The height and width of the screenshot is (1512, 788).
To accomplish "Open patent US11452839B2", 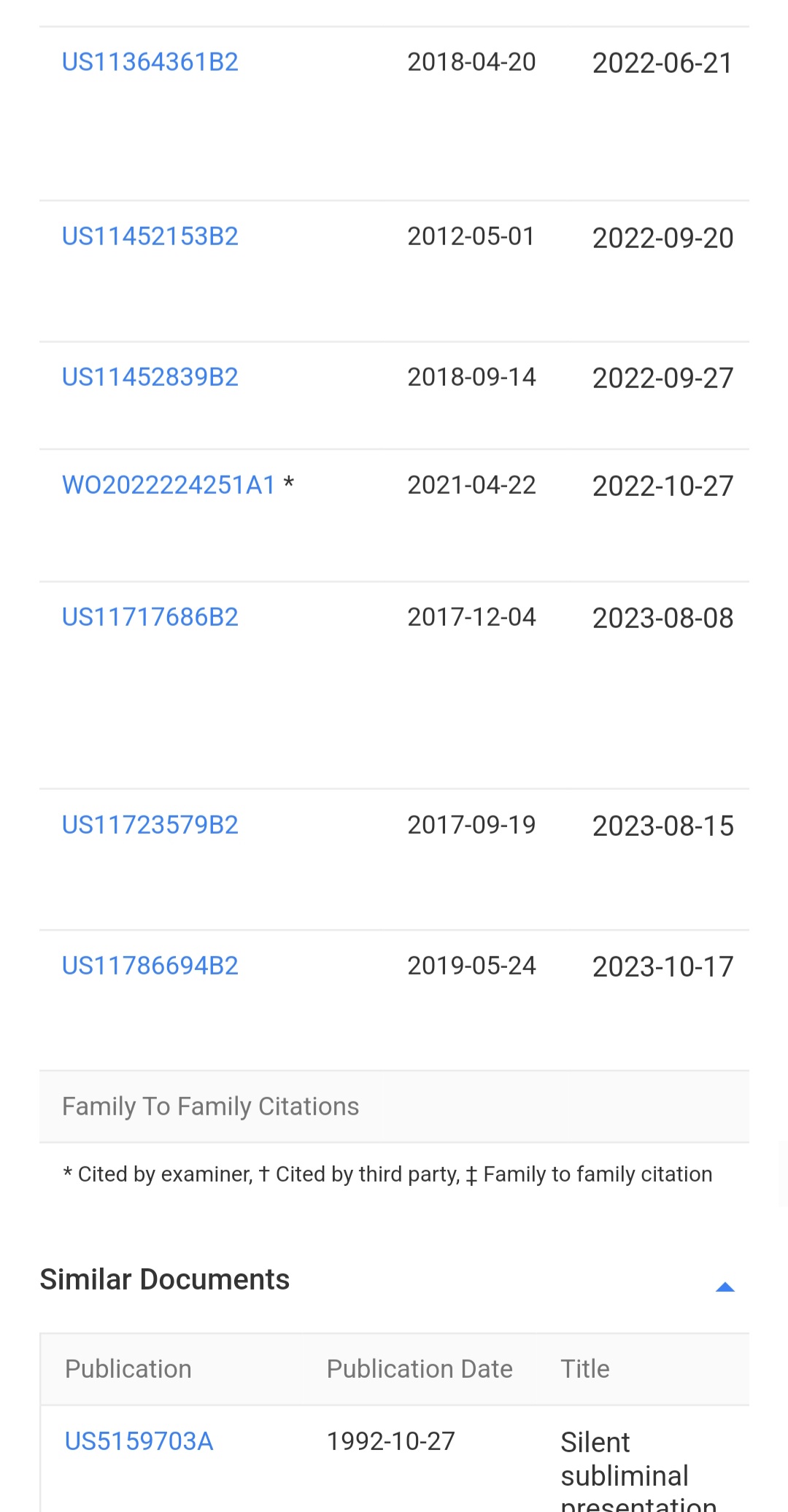I will point(150,377).
